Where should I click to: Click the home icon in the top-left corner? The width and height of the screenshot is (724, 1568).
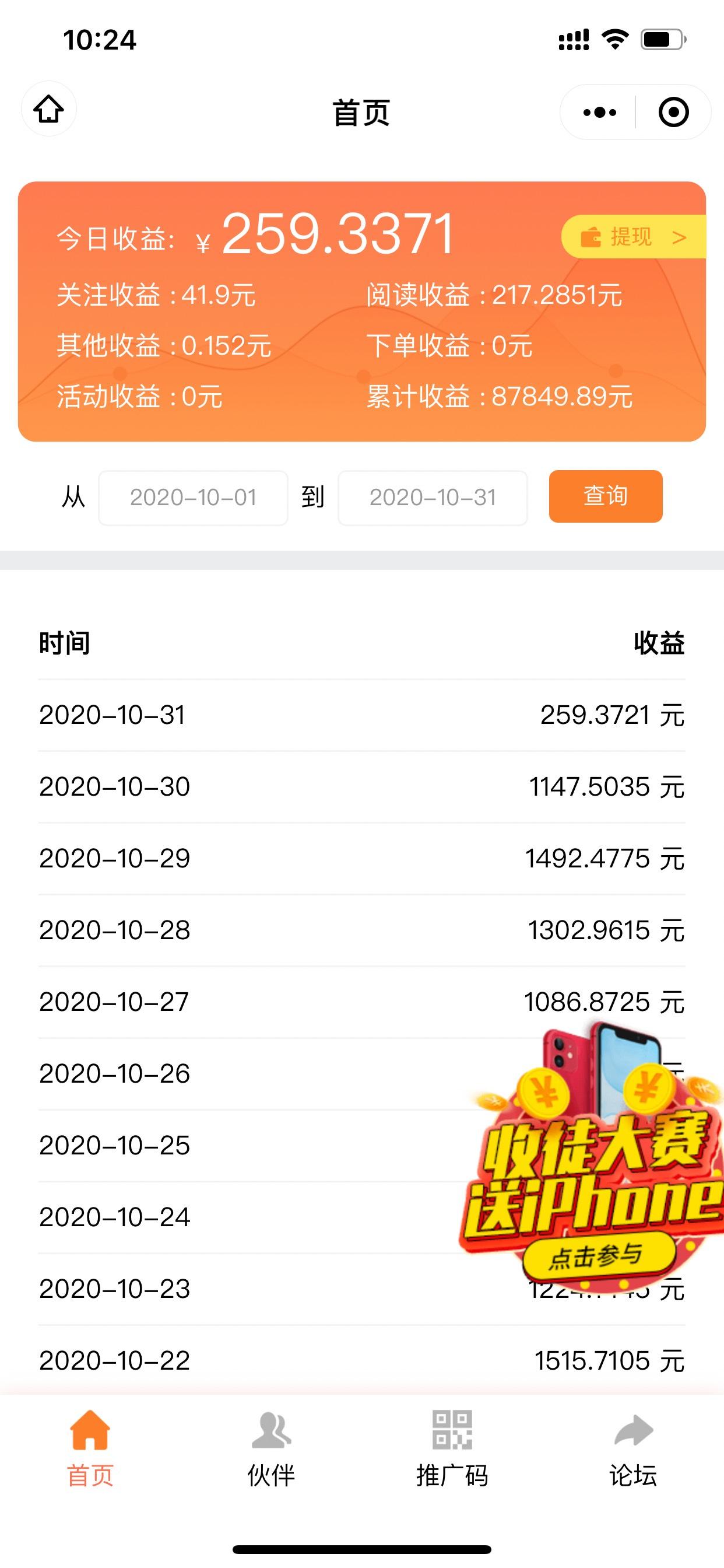coord(48,111)
